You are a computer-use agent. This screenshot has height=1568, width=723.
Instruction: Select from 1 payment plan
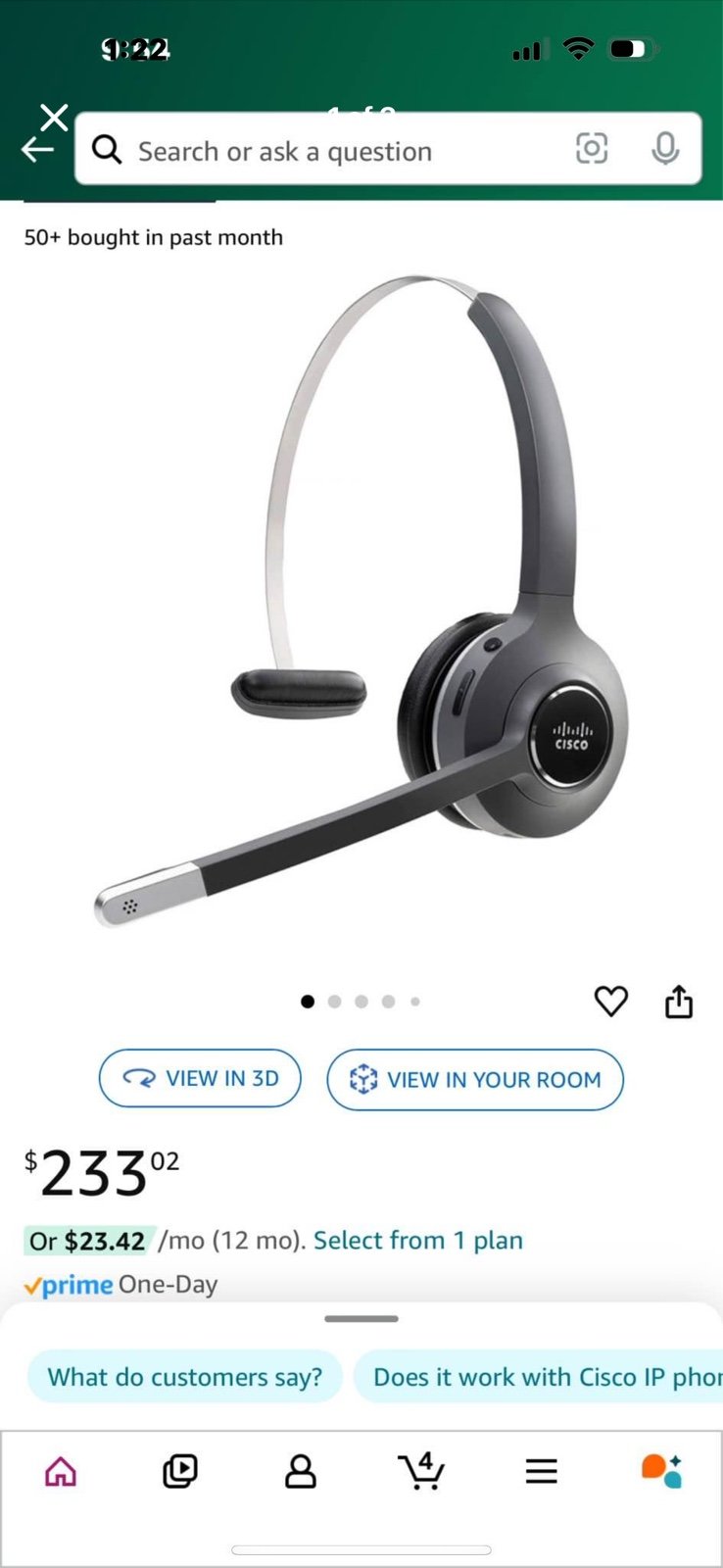point(417,1240)
